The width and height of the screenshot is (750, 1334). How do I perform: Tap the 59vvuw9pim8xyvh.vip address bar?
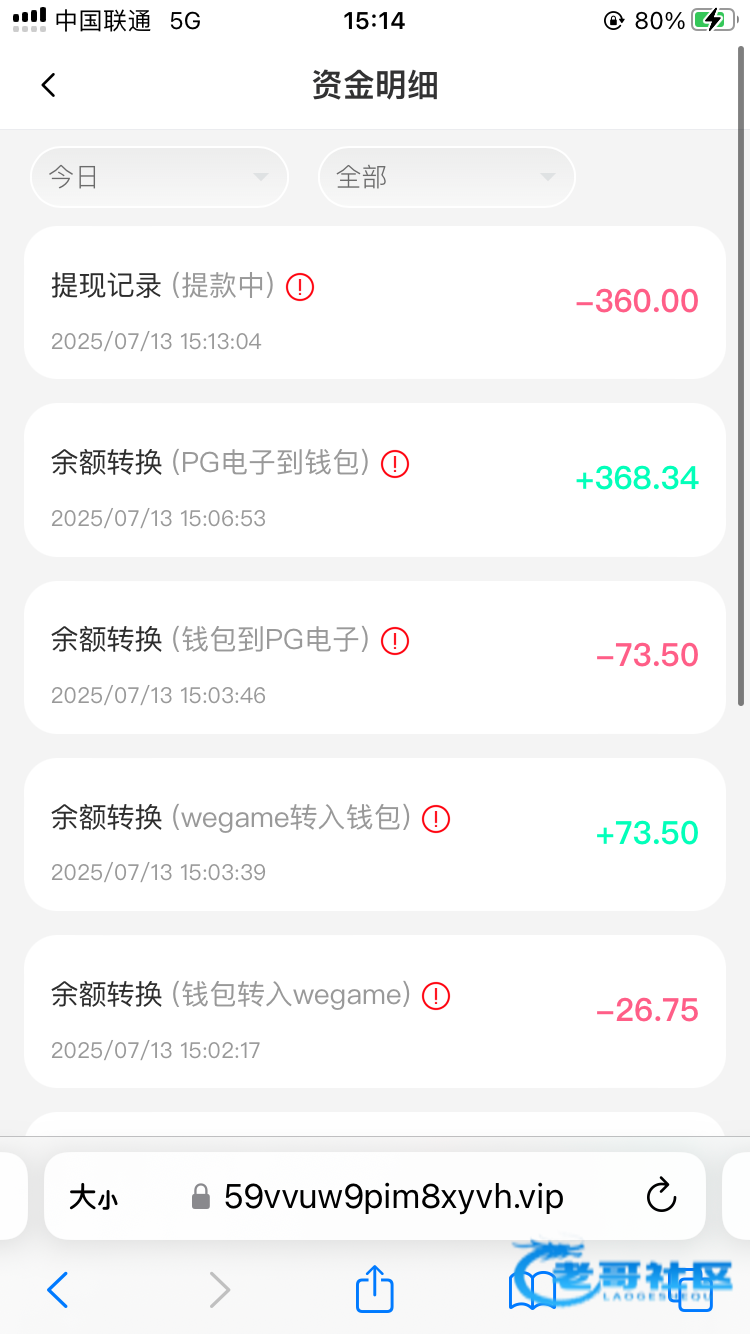(392, 1196)
